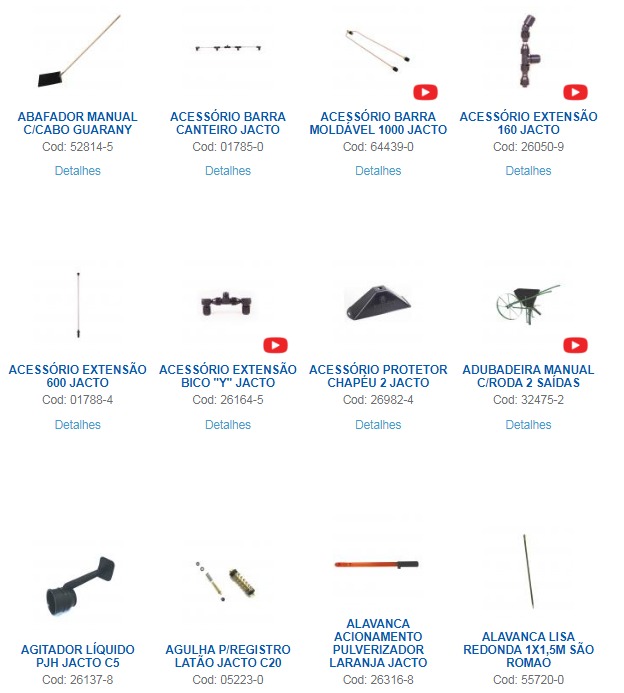
Task: View Detalhes of Acessório Extensão Bico "Y"
Action: (228, 425)
